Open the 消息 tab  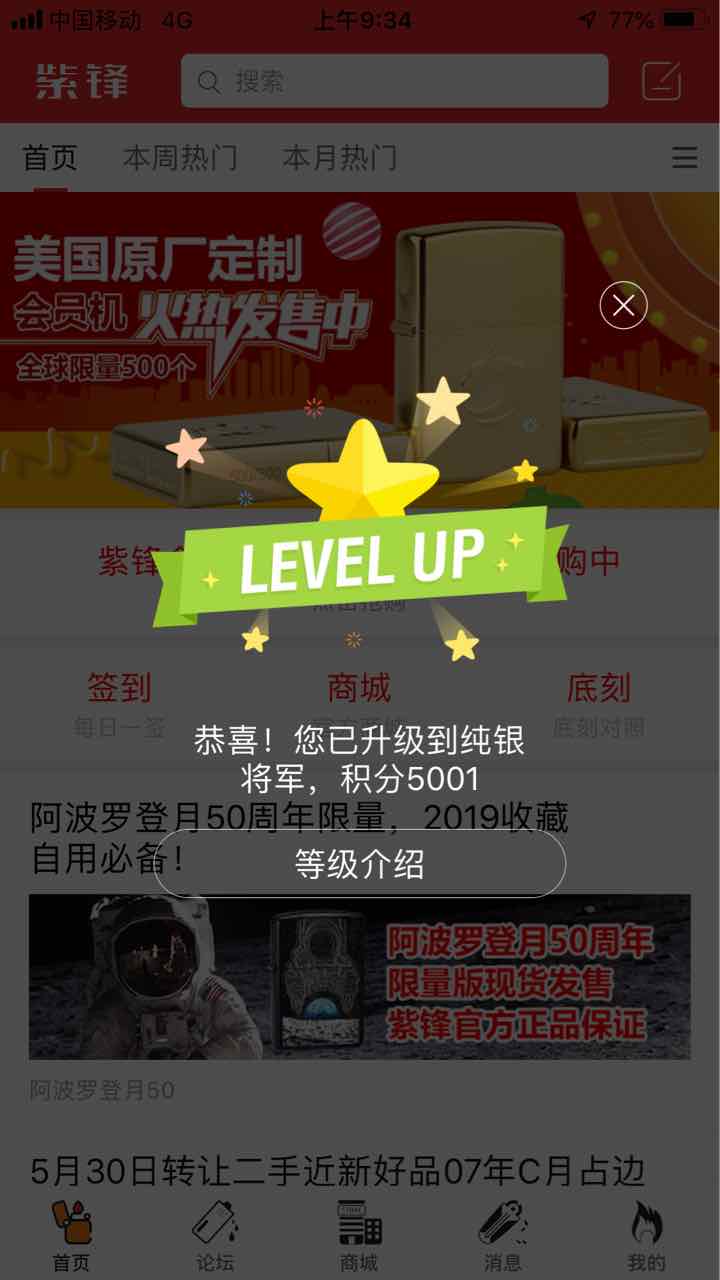click(503, 1236)
